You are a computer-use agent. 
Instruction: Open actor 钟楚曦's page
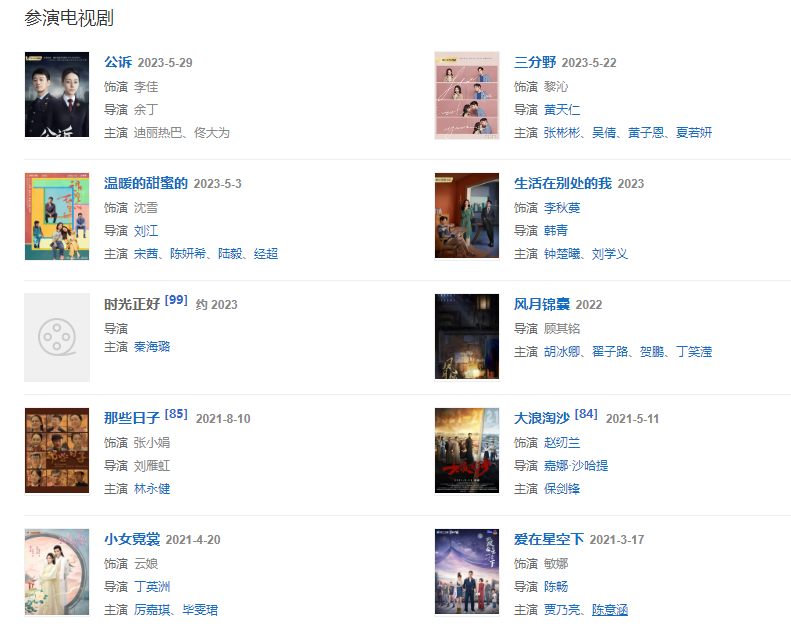(x=562, y=254)
